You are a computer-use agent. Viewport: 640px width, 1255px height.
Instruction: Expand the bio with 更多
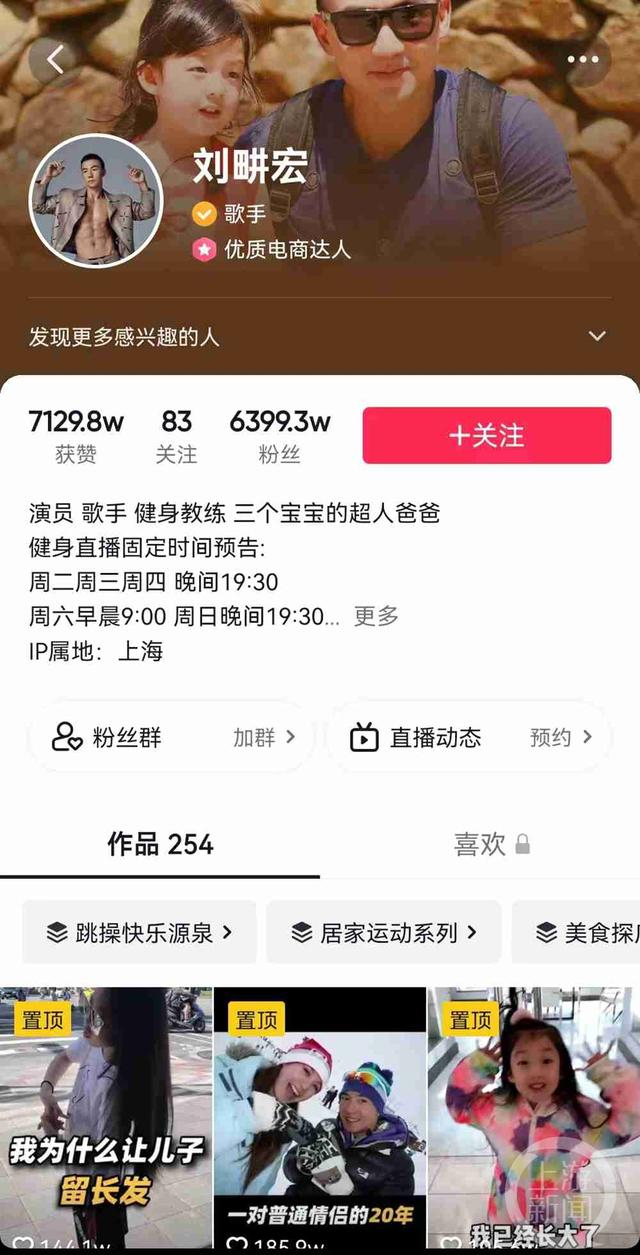click(376, 616)
